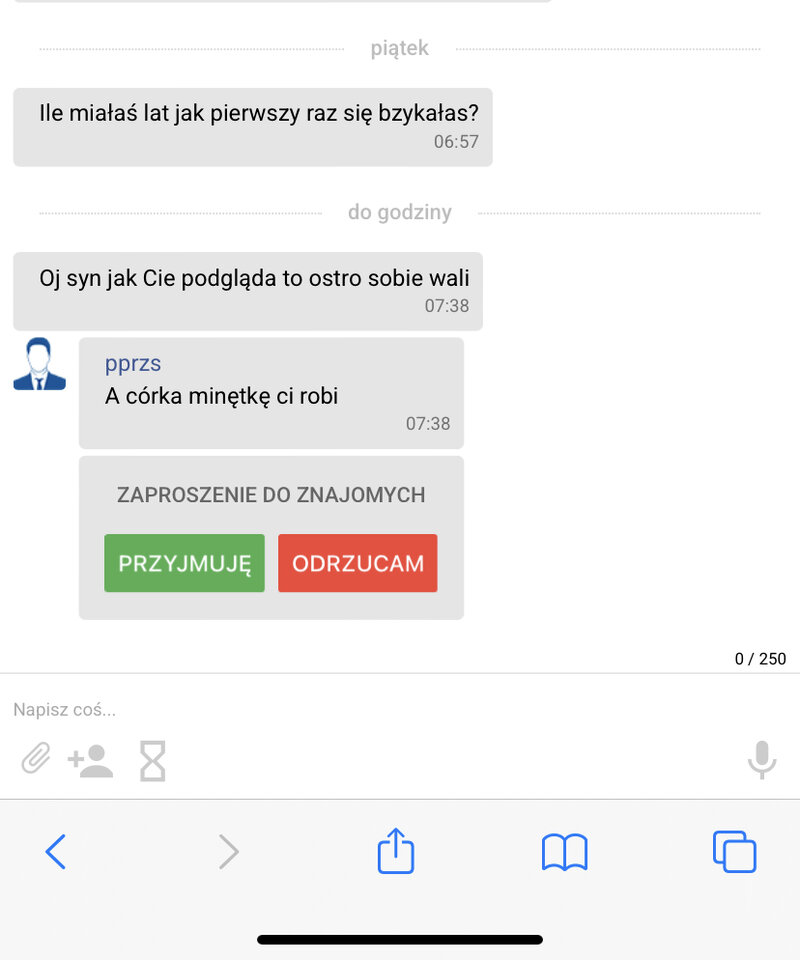The width and height of the screenshot is (800, 960).
Task: Open the browser bookmarks
Action: [564, 852]
